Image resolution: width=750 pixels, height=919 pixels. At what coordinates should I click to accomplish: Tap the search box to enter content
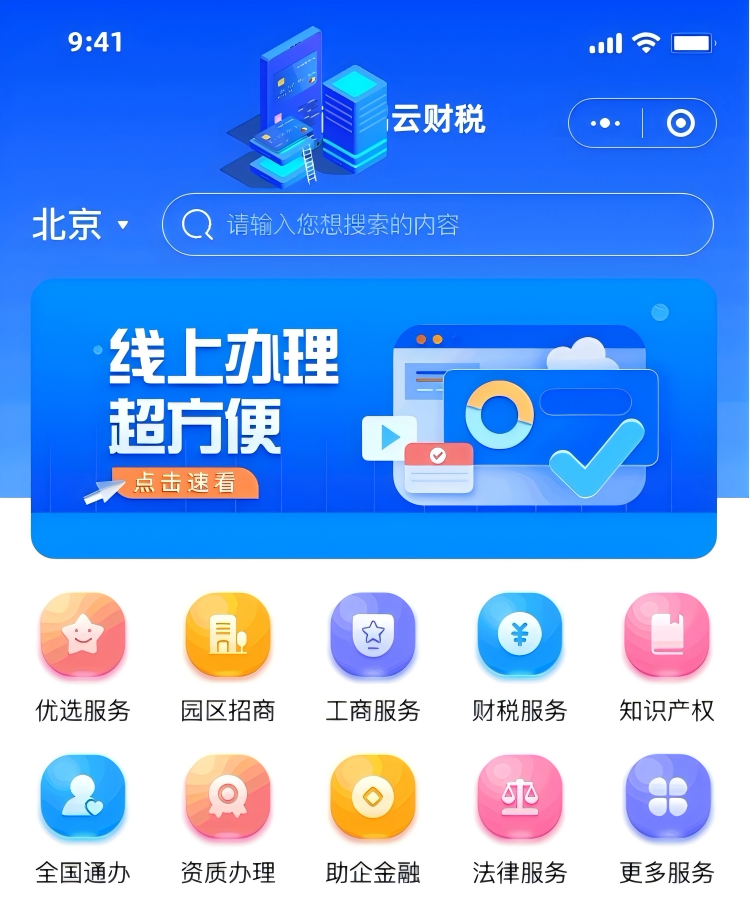pyautogui.click(x=438, y=224)
